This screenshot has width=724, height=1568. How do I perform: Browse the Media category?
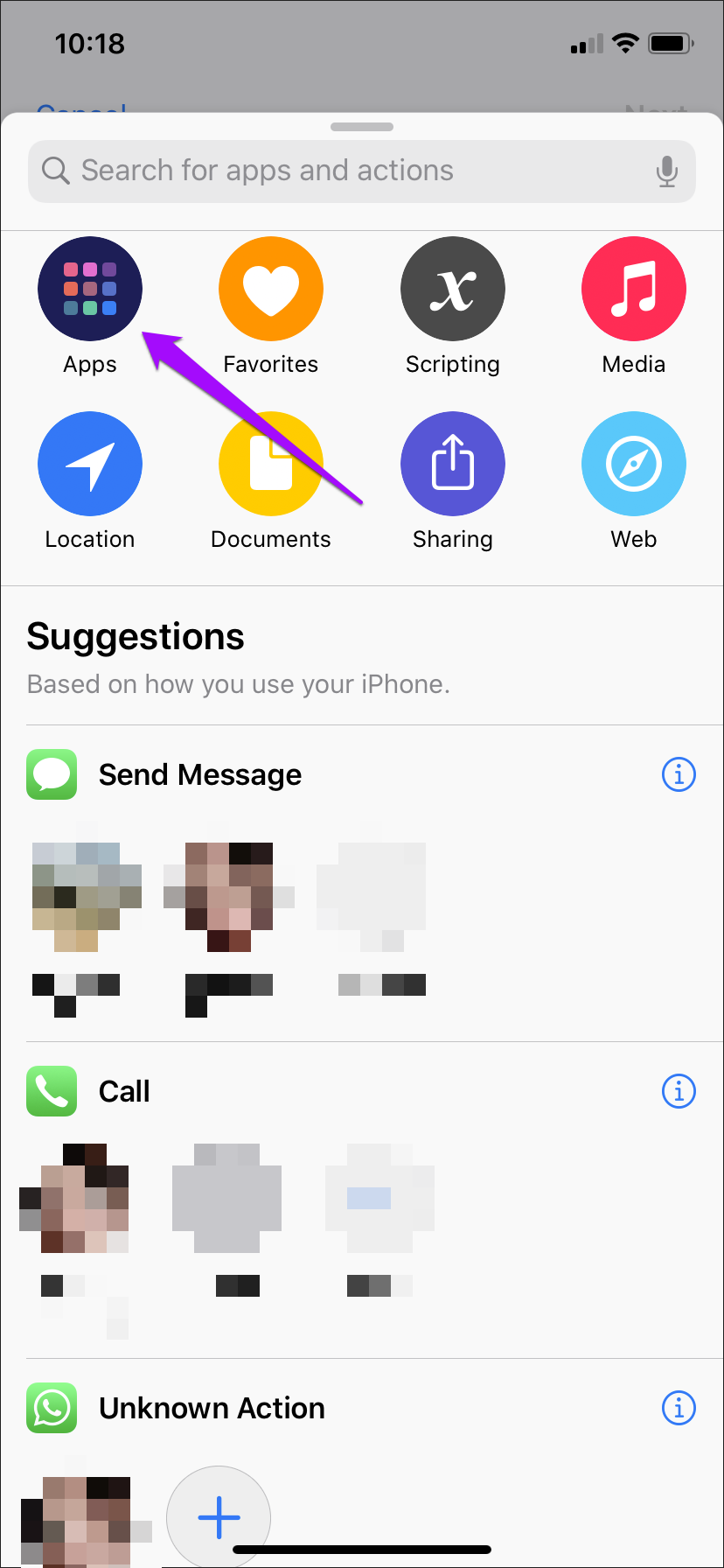(633, 290)
